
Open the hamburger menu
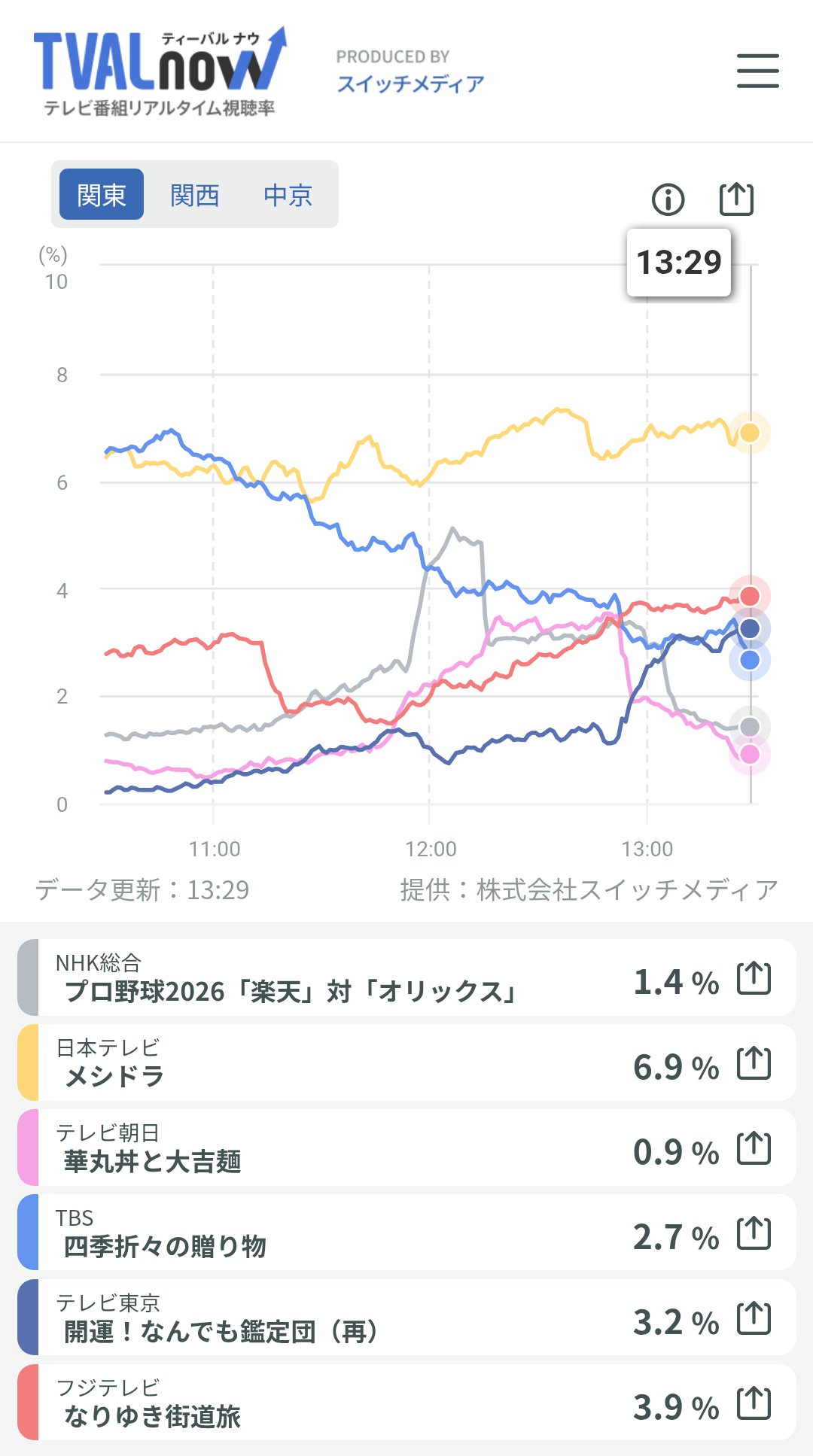tap(757, 71)
